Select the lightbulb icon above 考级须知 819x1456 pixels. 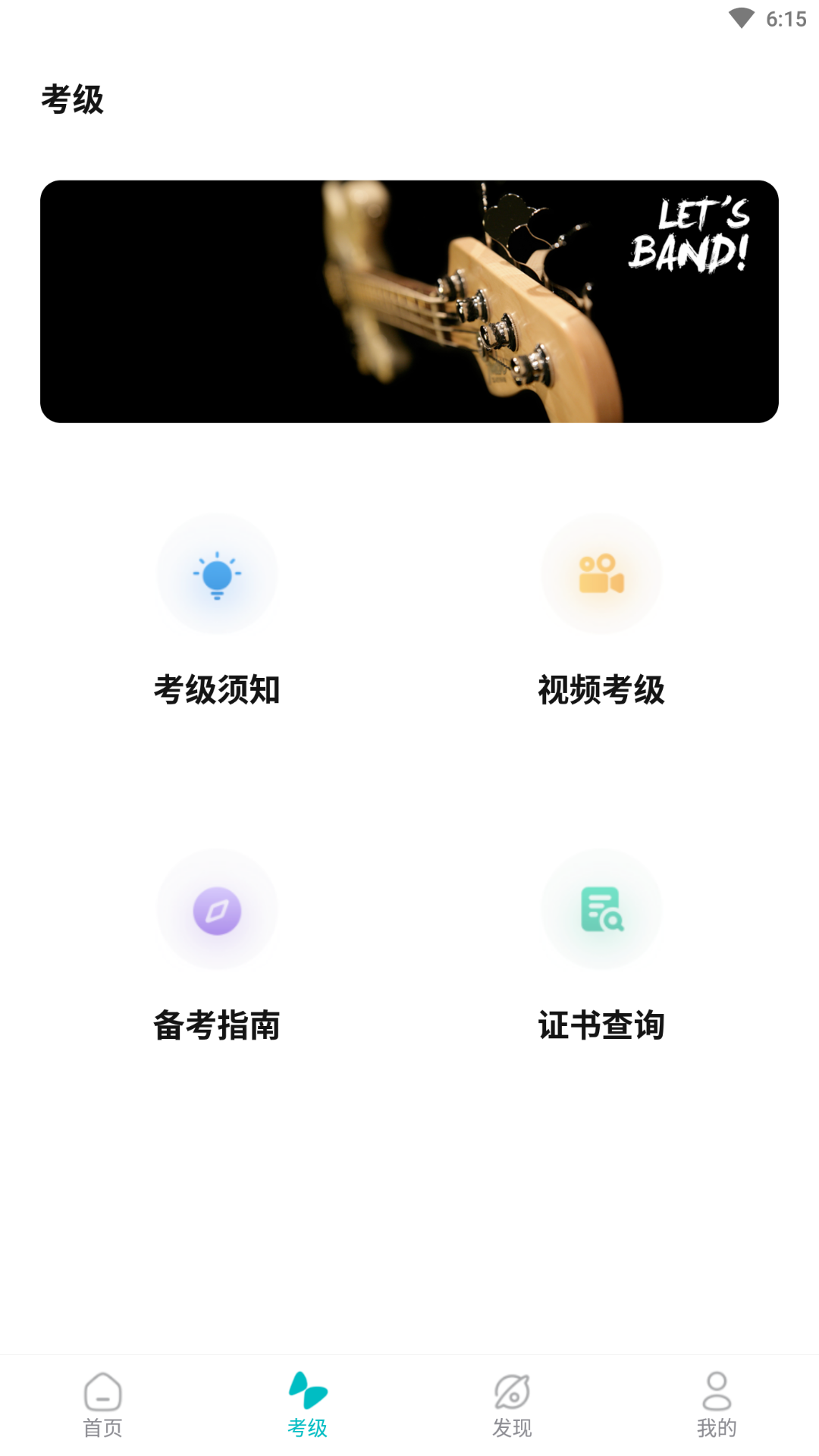(217, 574)
